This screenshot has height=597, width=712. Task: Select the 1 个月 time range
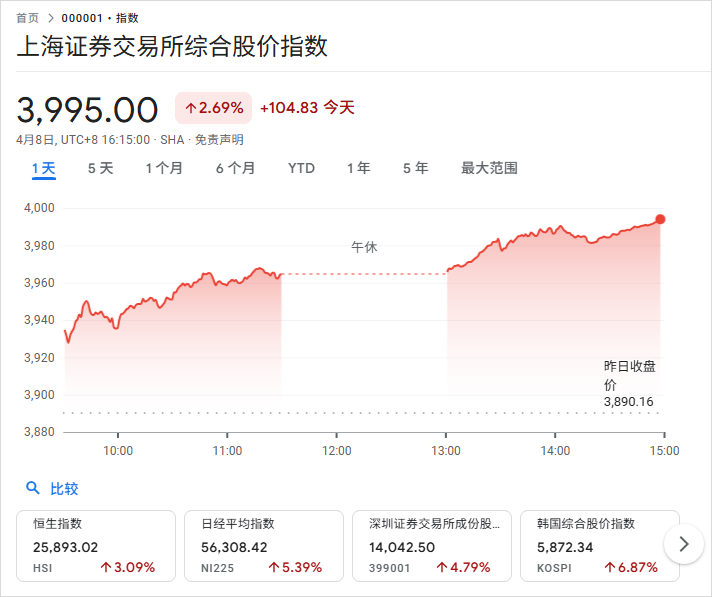[164, 168]
